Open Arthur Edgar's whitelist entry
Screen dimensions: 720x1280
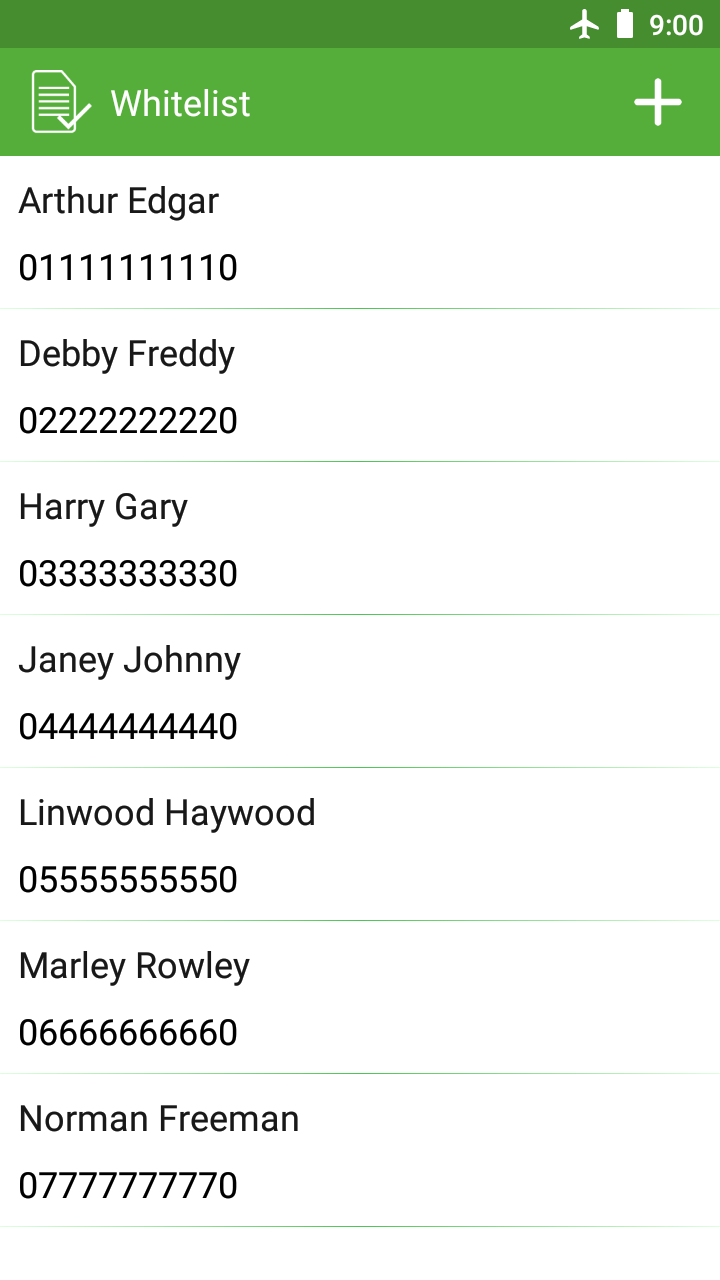[360, 233]
